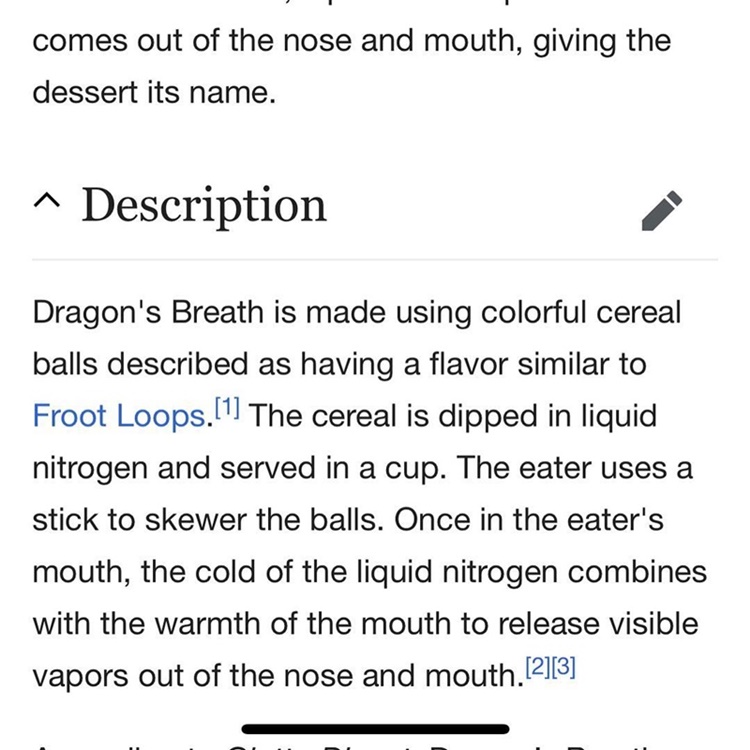
Task: Edit the Description section with the pencil icon
Action: 662,209
